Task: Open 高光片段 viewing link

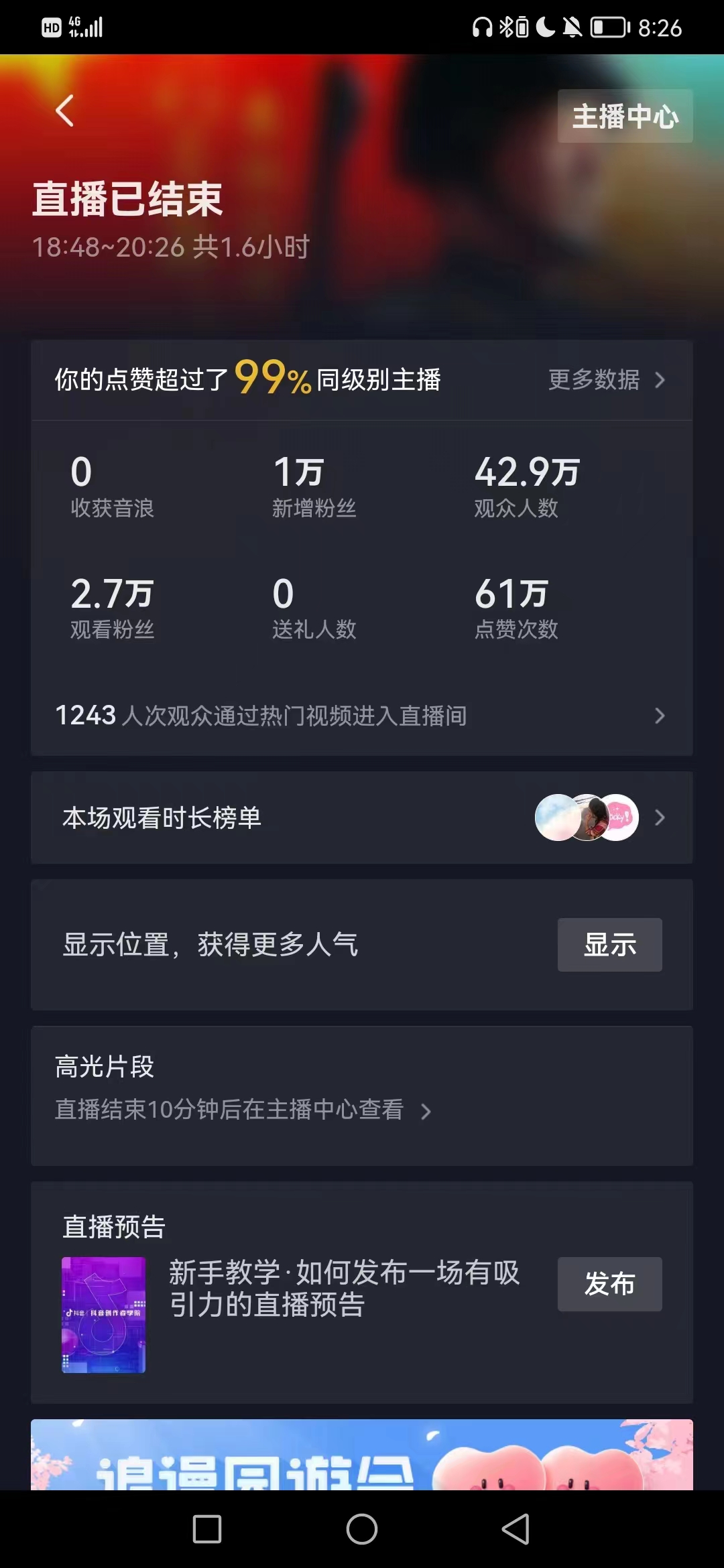Action: pyautogui.click(x=243, y=1110)
